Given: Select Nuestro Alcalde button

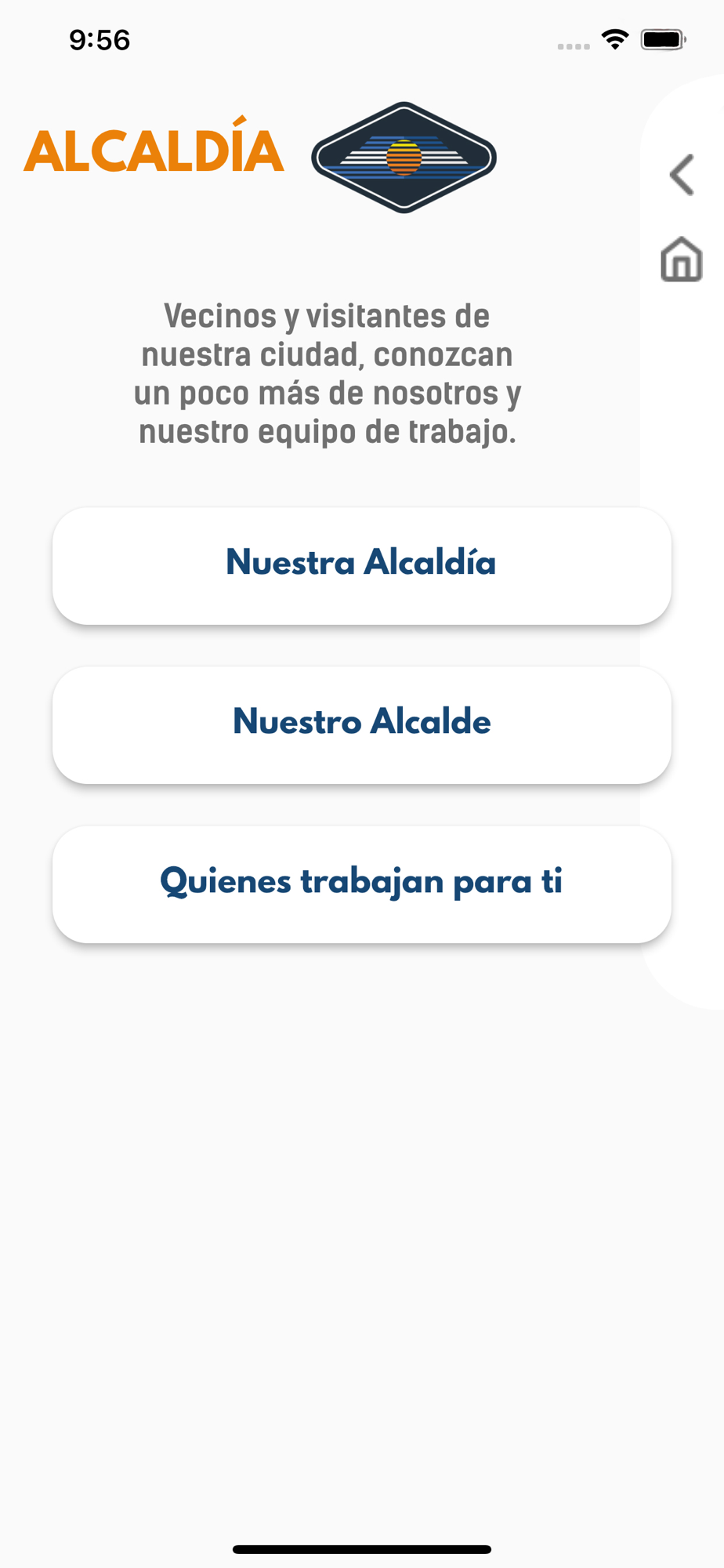Looking at the screenshot, I should (362, 724).
